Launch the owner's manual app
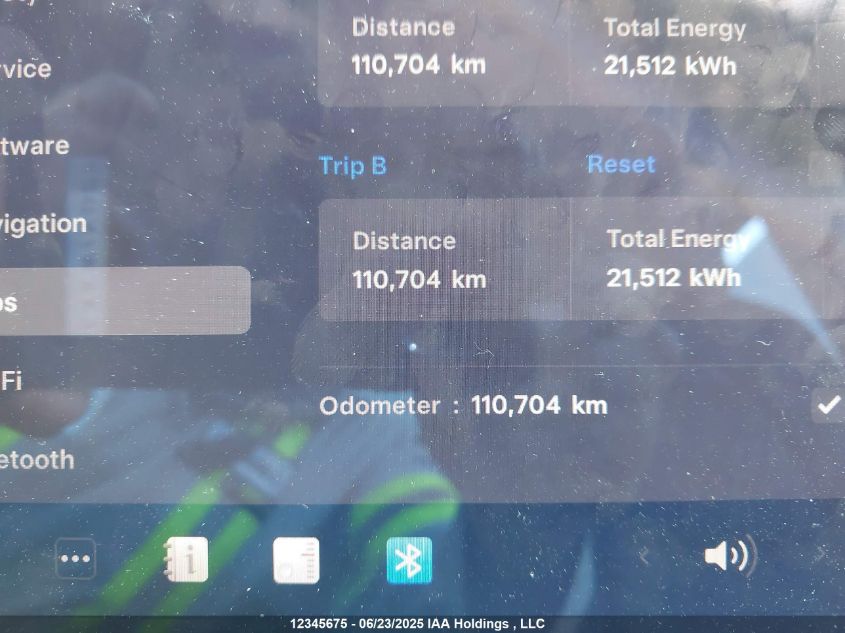Screen dimensions: 845x633 pos(185,560)
